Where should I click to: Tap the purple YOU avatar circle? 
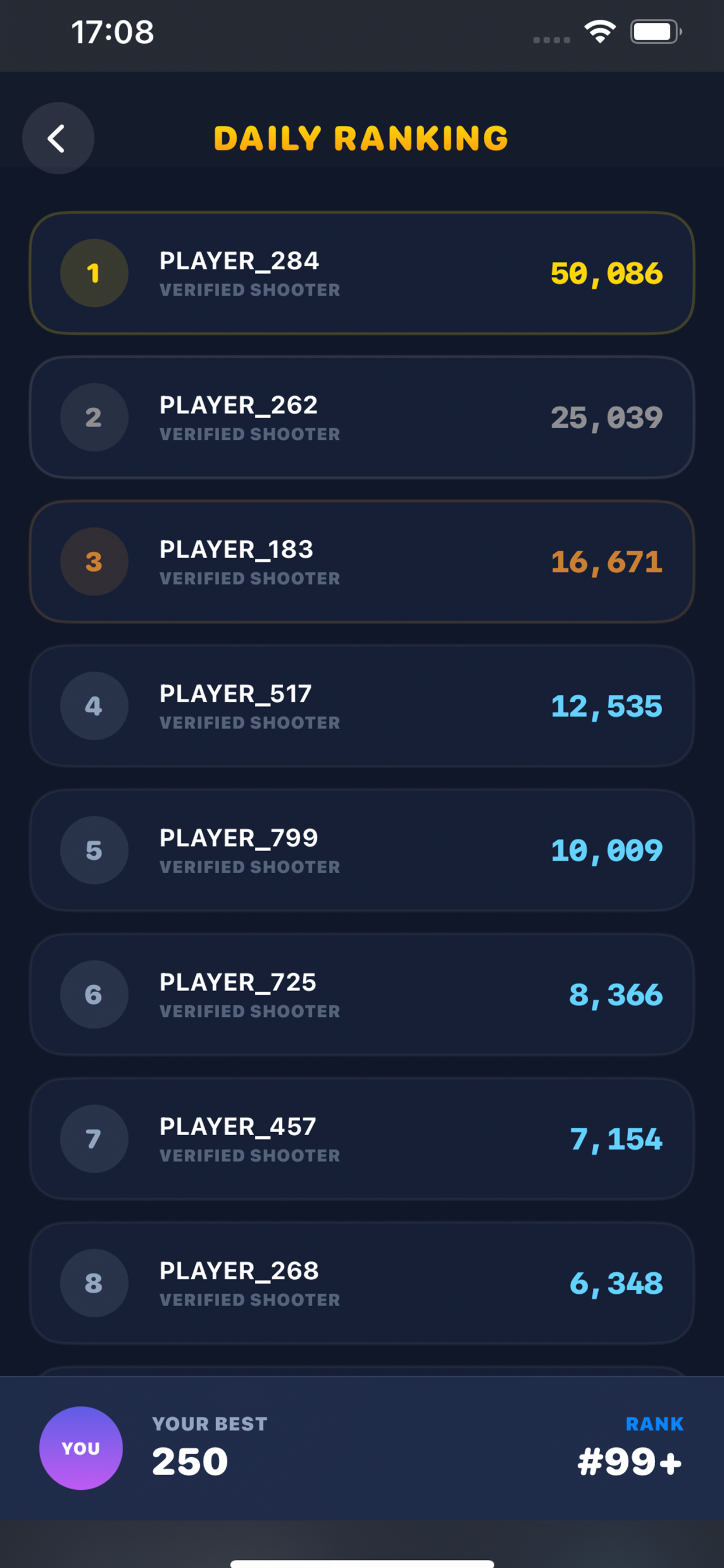[80, 1448]
